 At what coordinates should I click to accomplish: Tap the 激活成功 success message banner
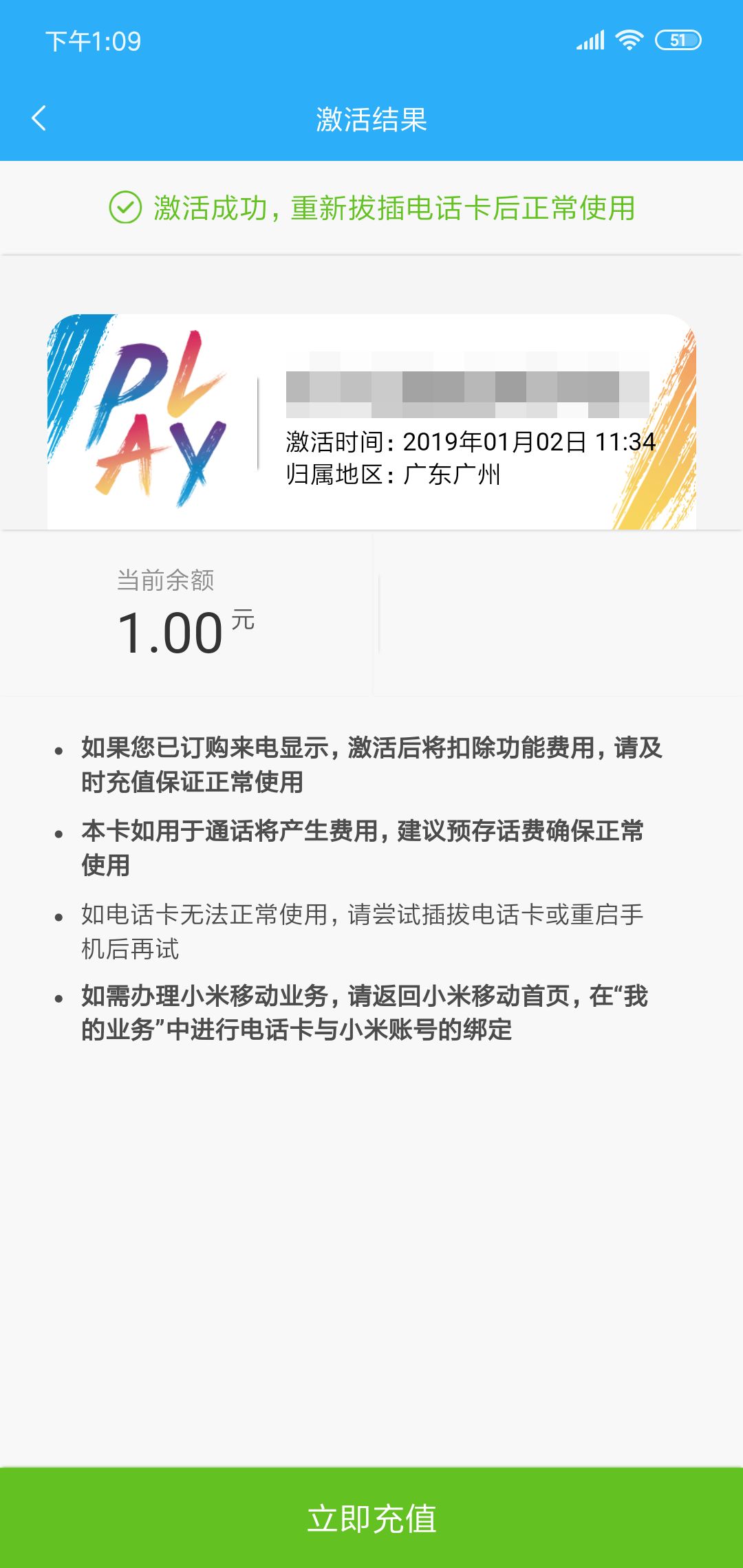click(x=371, y=208)
